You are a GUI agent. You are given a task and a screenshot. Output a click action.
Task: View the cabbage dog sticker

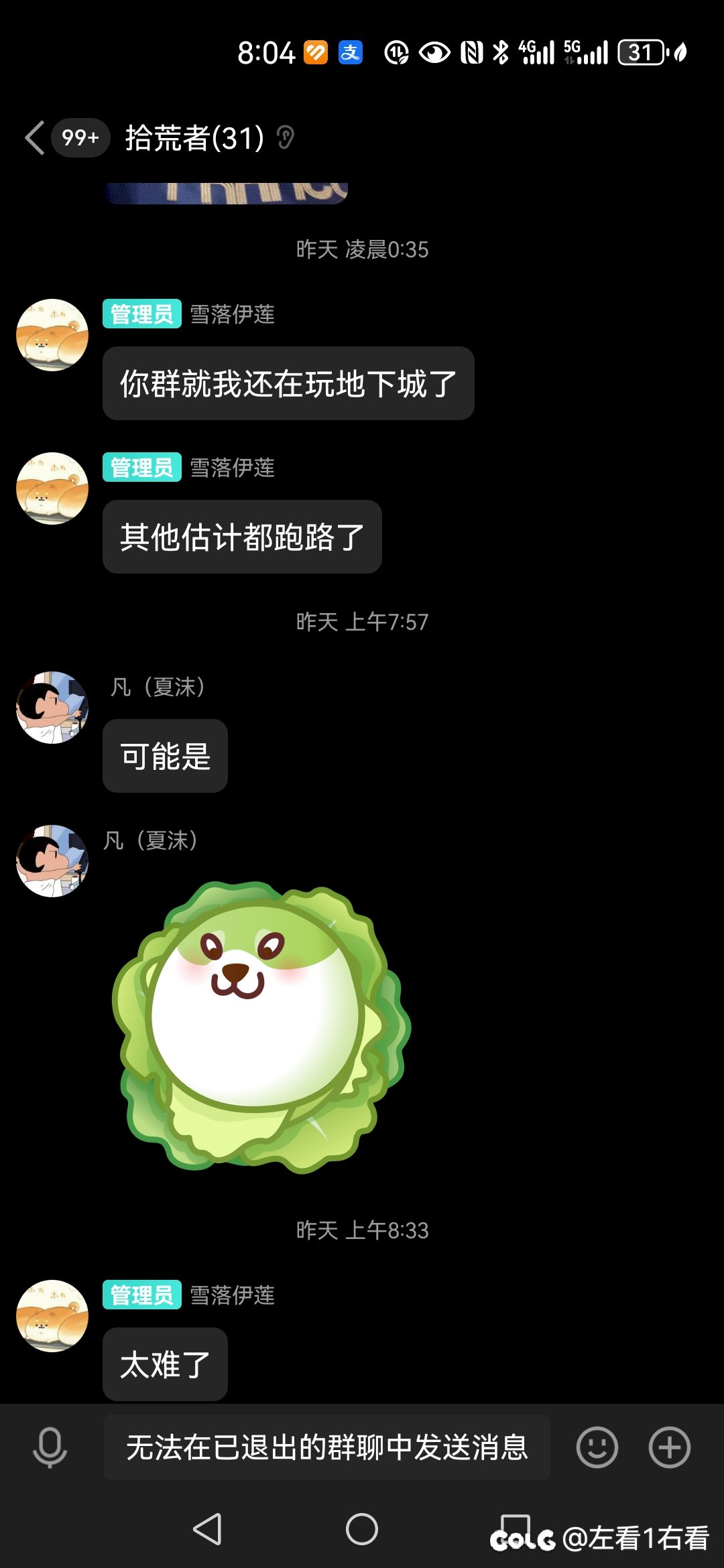[261, 1027]
